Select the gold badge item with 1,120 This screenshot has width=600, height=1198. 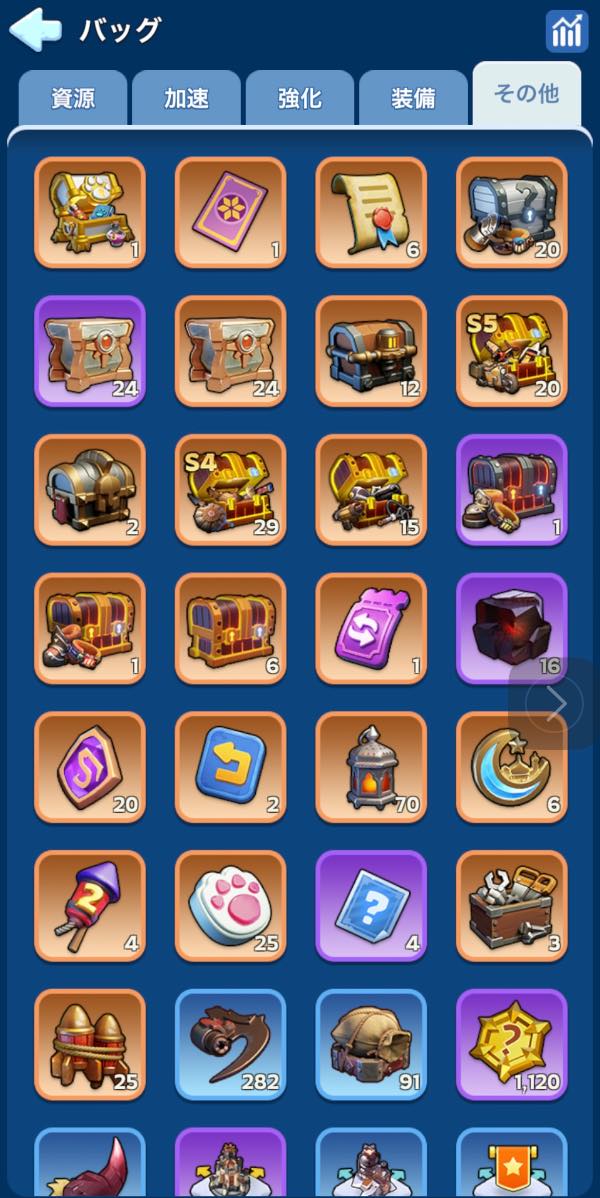[x=511, y=1043]
